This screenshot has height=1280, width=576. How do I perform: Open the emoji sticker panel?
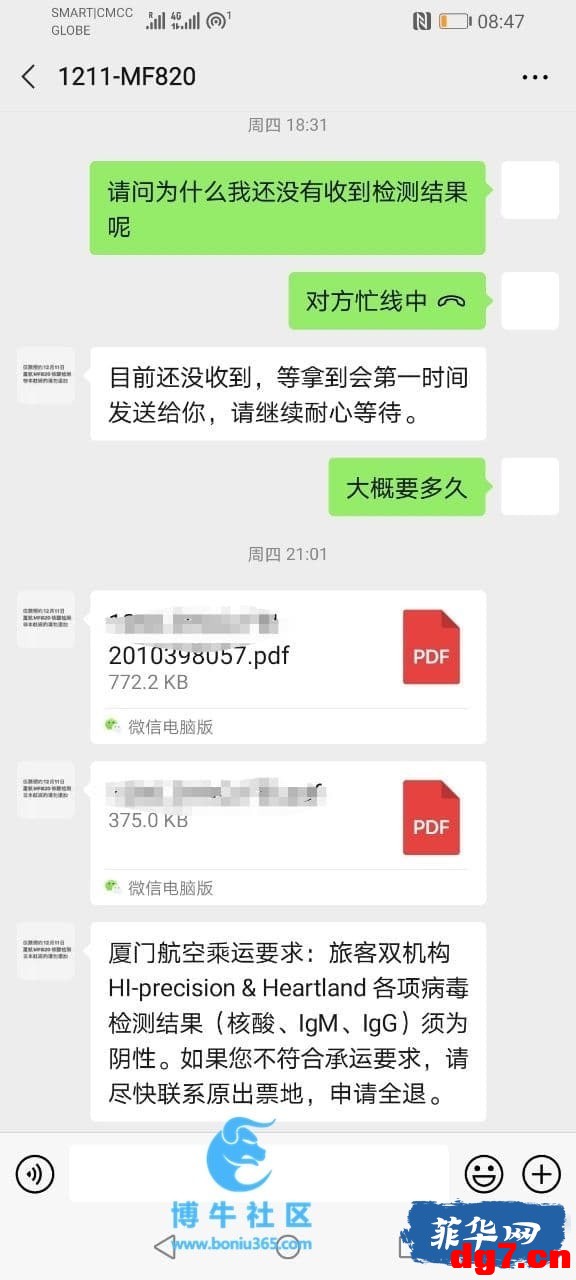(484, 1173)
